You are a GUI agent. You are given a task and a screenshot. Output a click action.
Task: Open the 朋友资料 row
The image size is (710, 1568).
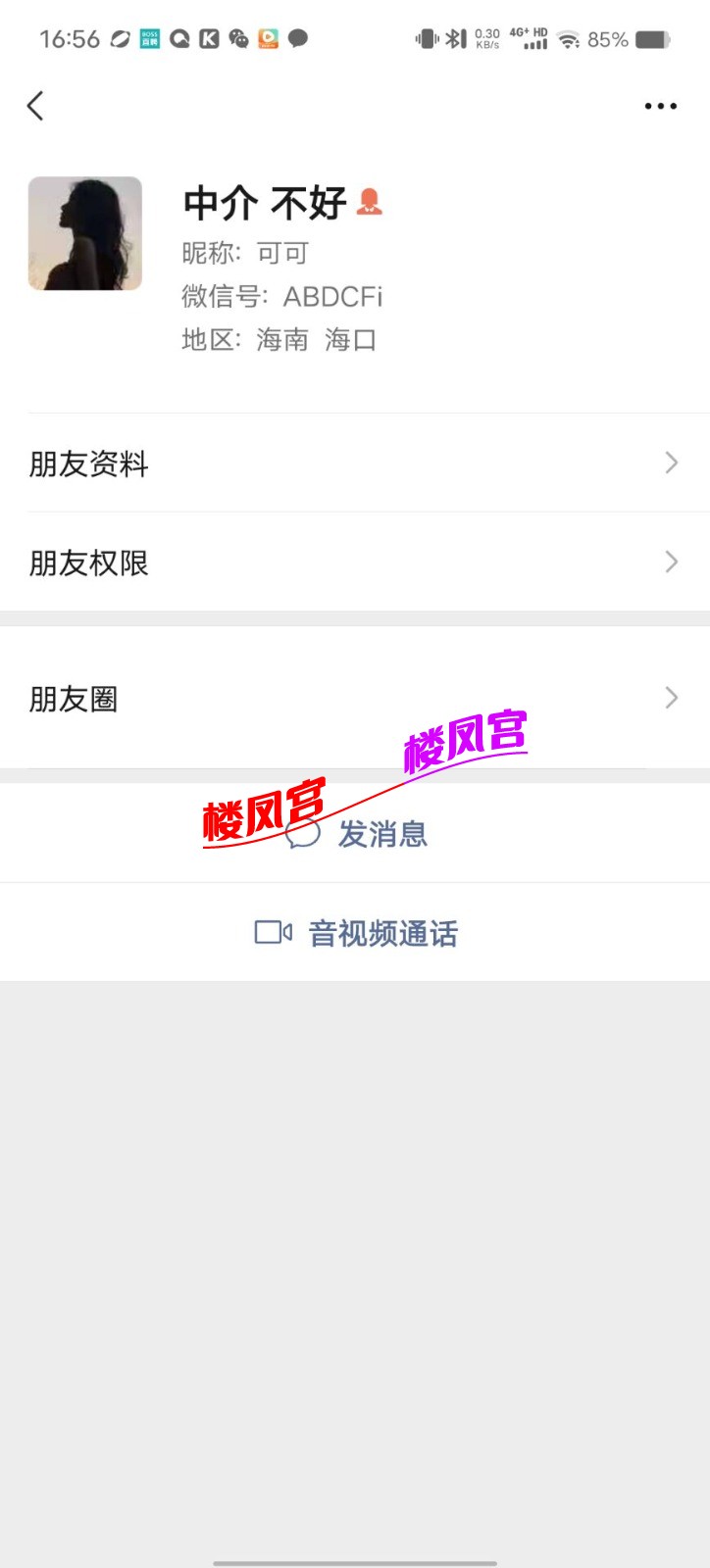(353, 464)
